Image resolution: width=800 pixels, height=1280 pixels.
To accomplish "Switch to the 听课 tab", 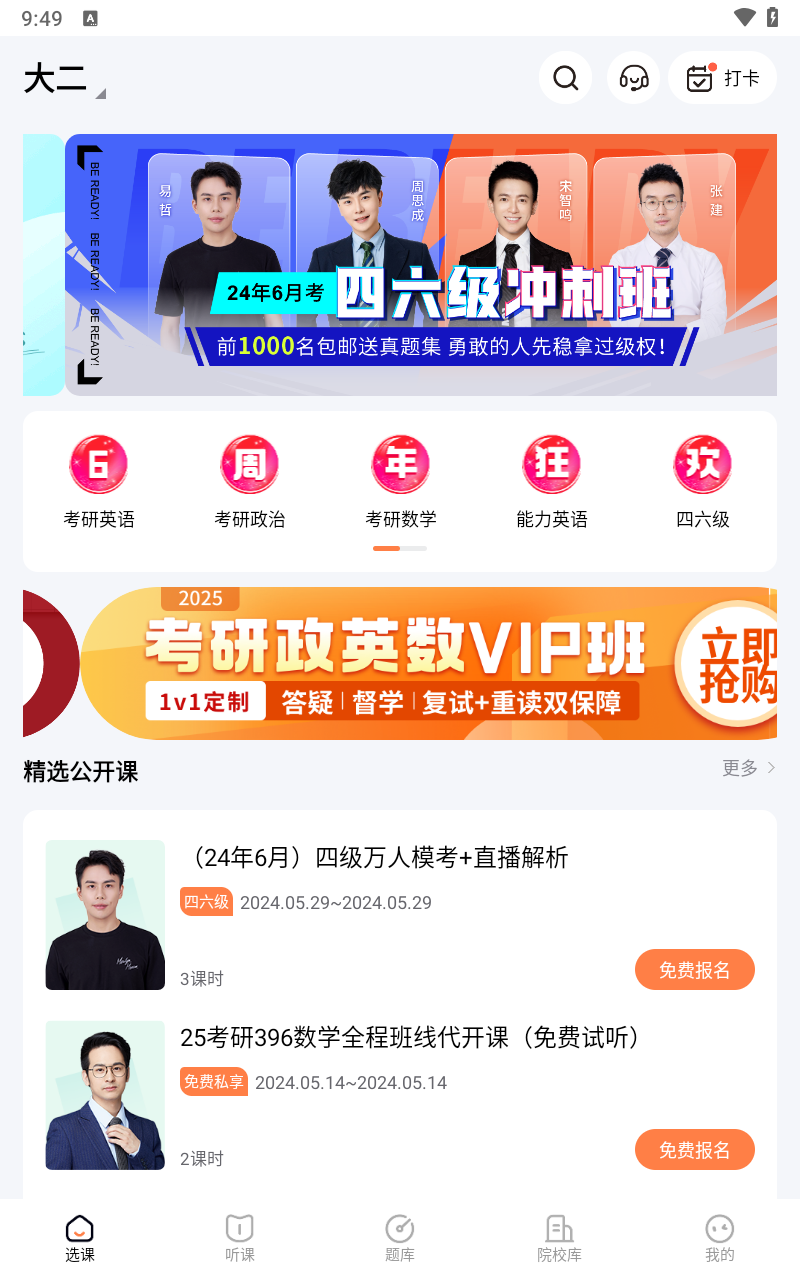I will coord(240,1238).
